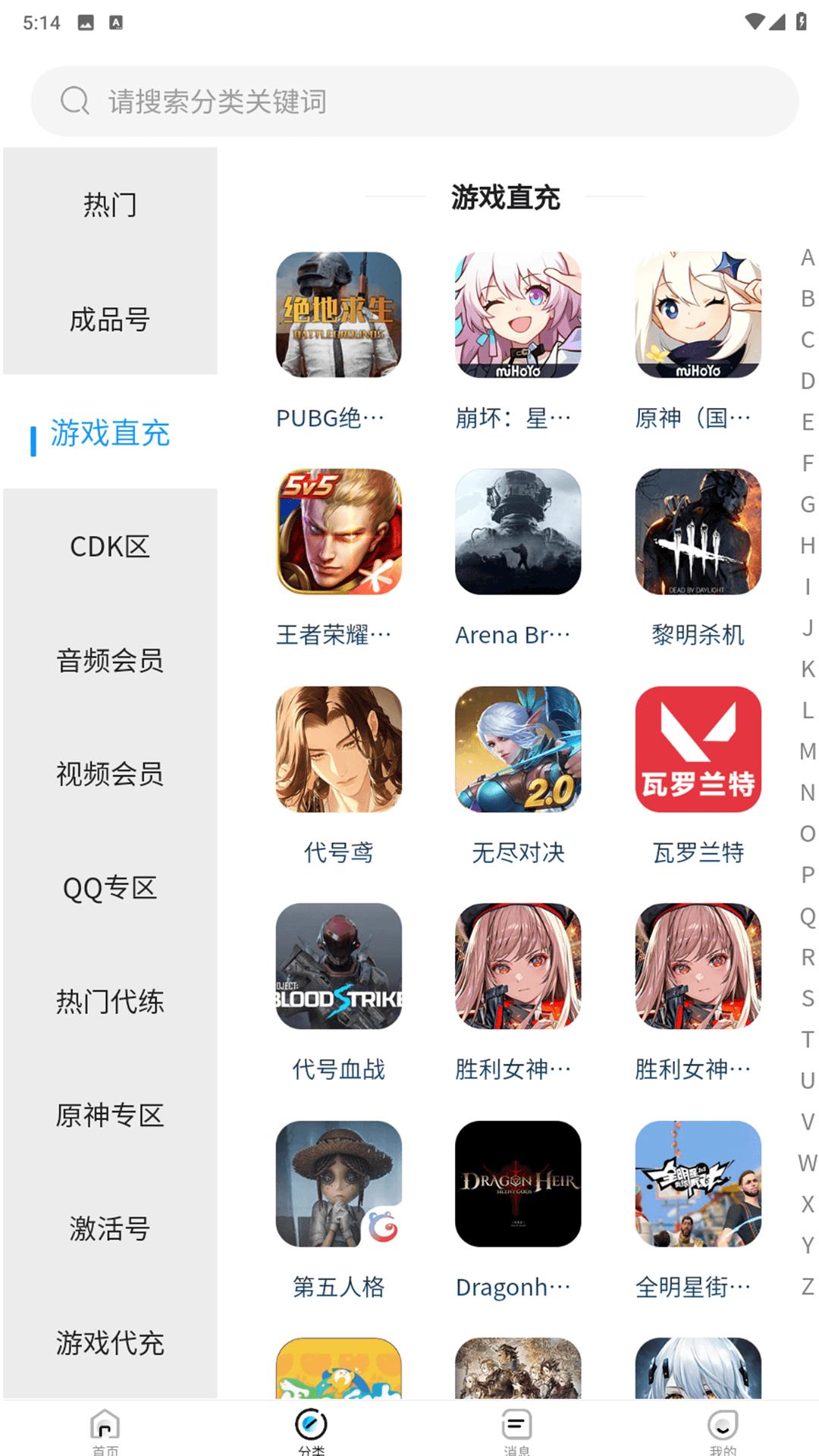This screenshot has height=1456, width=819.
Task: Open the 视频会员 category
Action: pos(110,774)
